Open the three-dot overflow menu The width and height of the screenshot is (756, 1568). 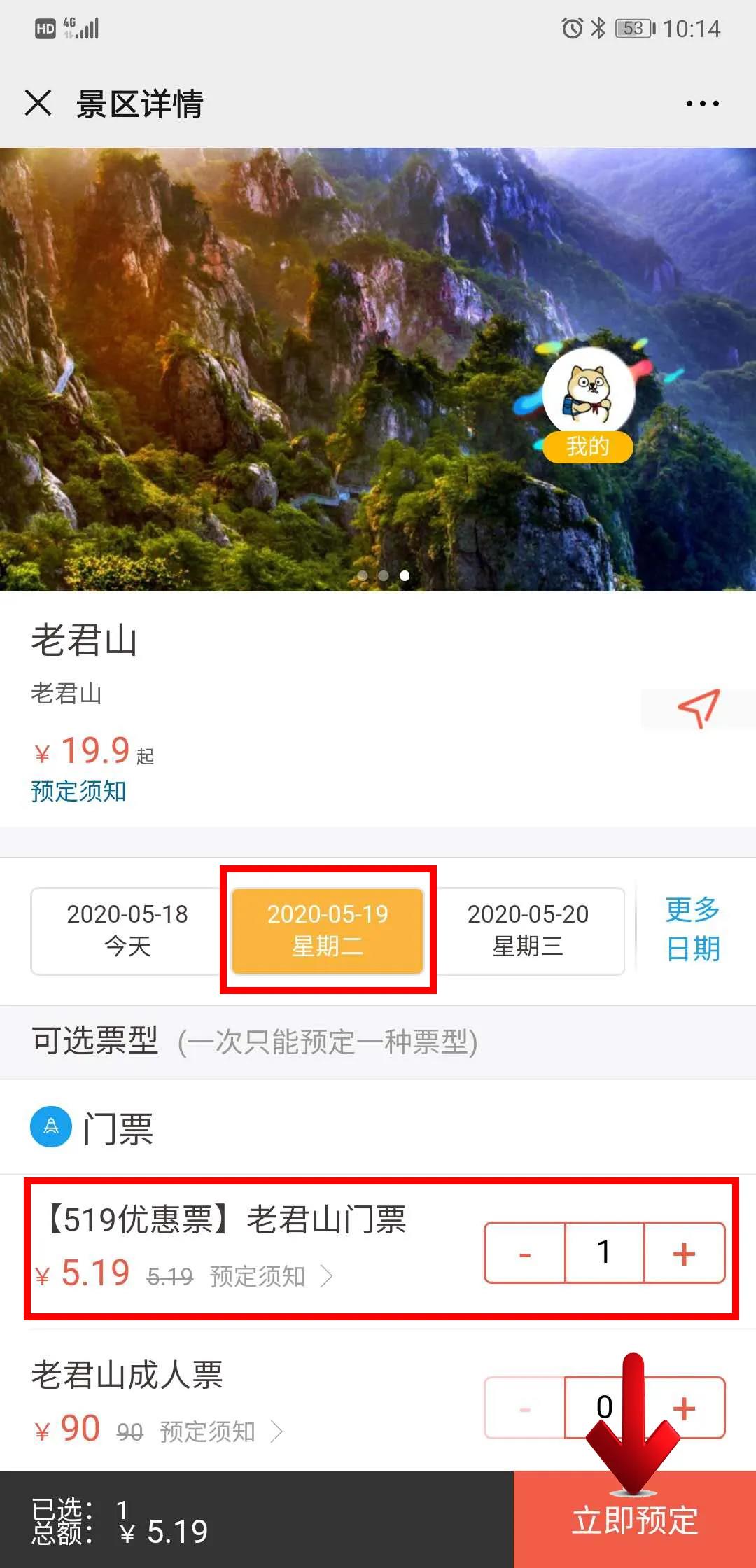click(702, 104)
